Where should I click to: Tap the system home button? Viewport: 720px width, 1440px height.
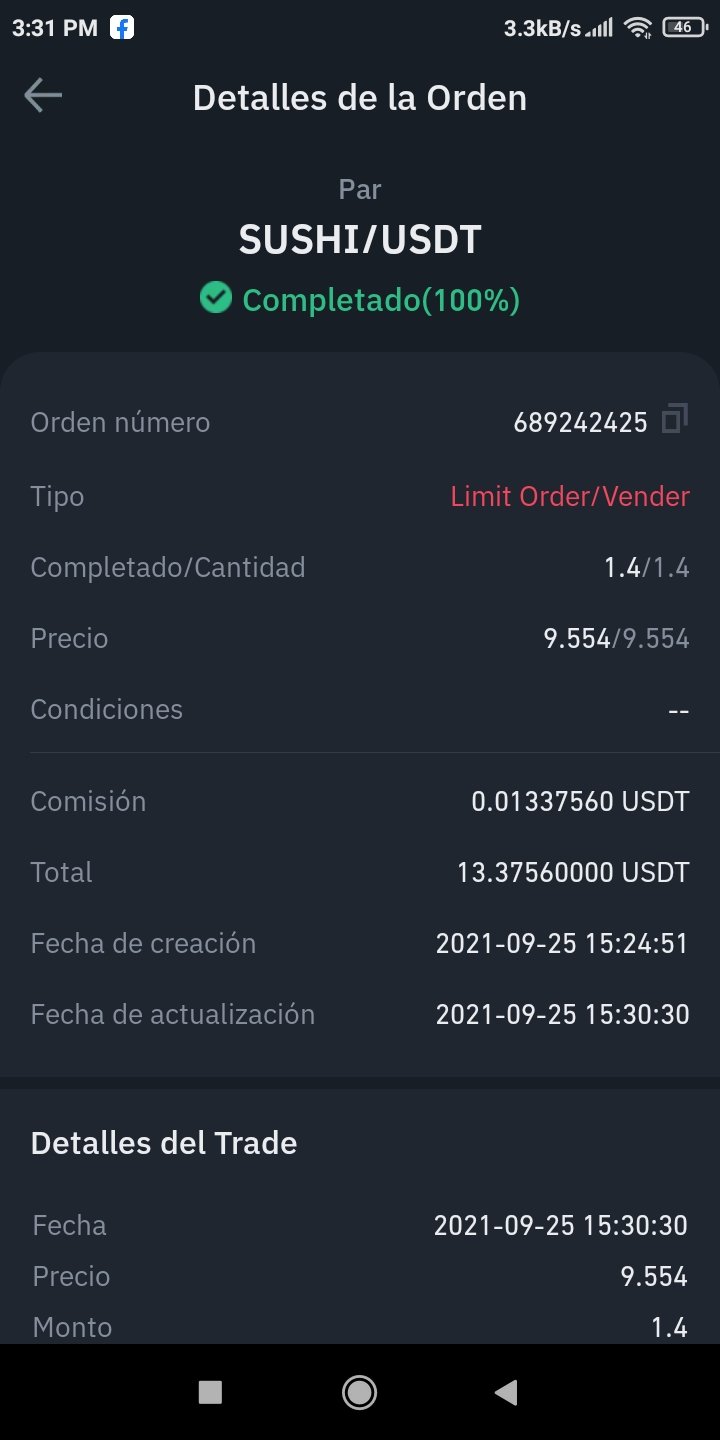(x=359, y=1392)
